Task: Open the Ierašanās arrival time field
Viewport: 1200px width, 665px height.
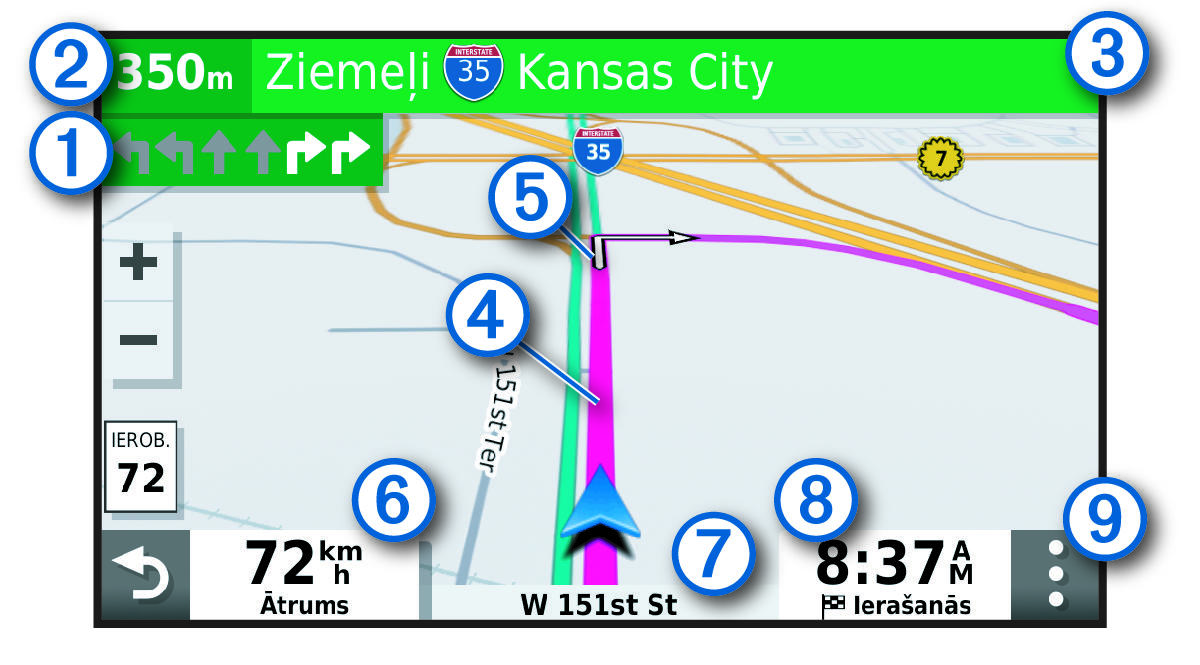Action: pyautogui.click(x=894, y=576)
